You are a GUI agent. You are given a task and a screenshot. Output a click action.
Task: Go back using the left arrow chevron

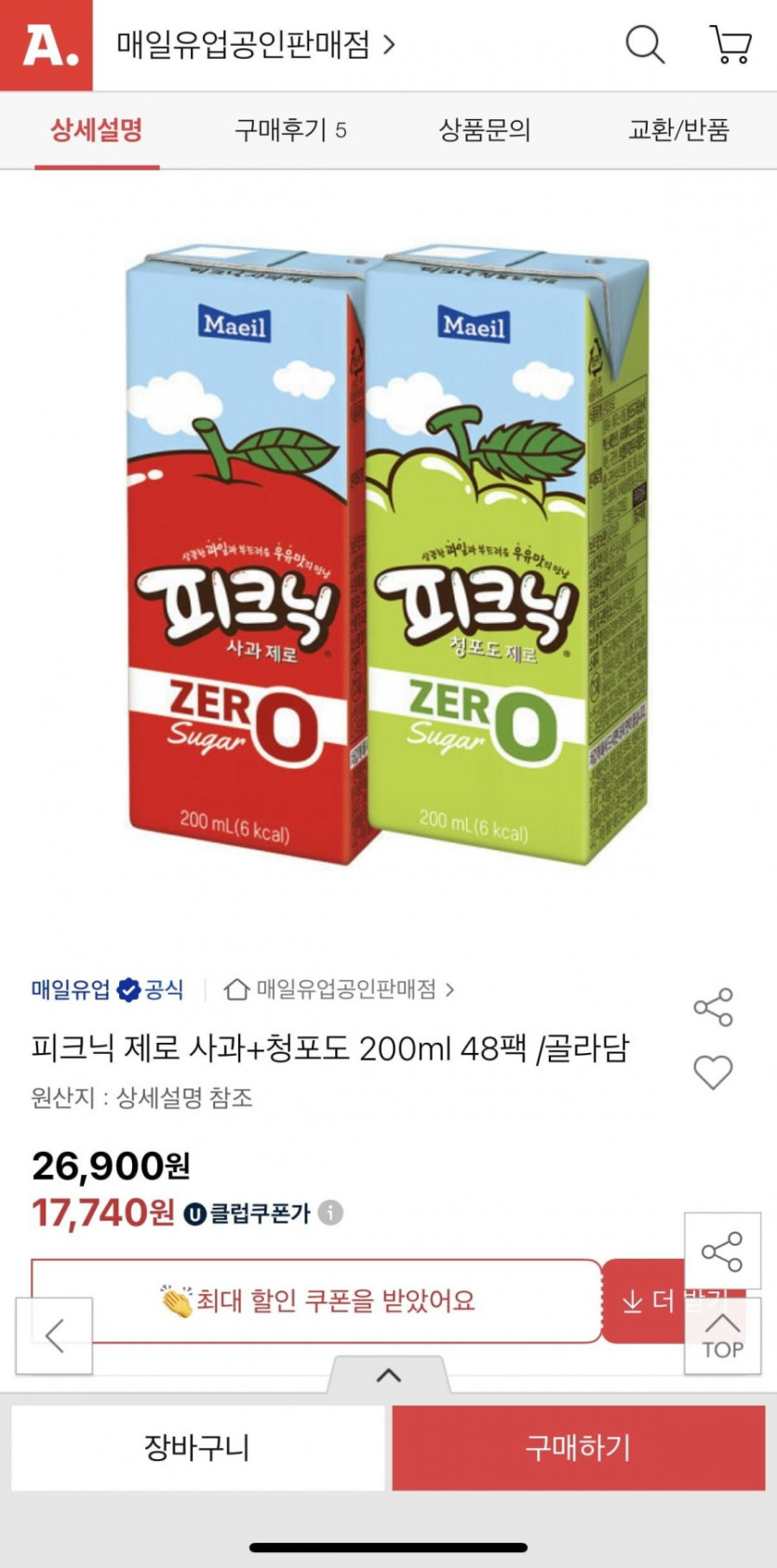54,1335
